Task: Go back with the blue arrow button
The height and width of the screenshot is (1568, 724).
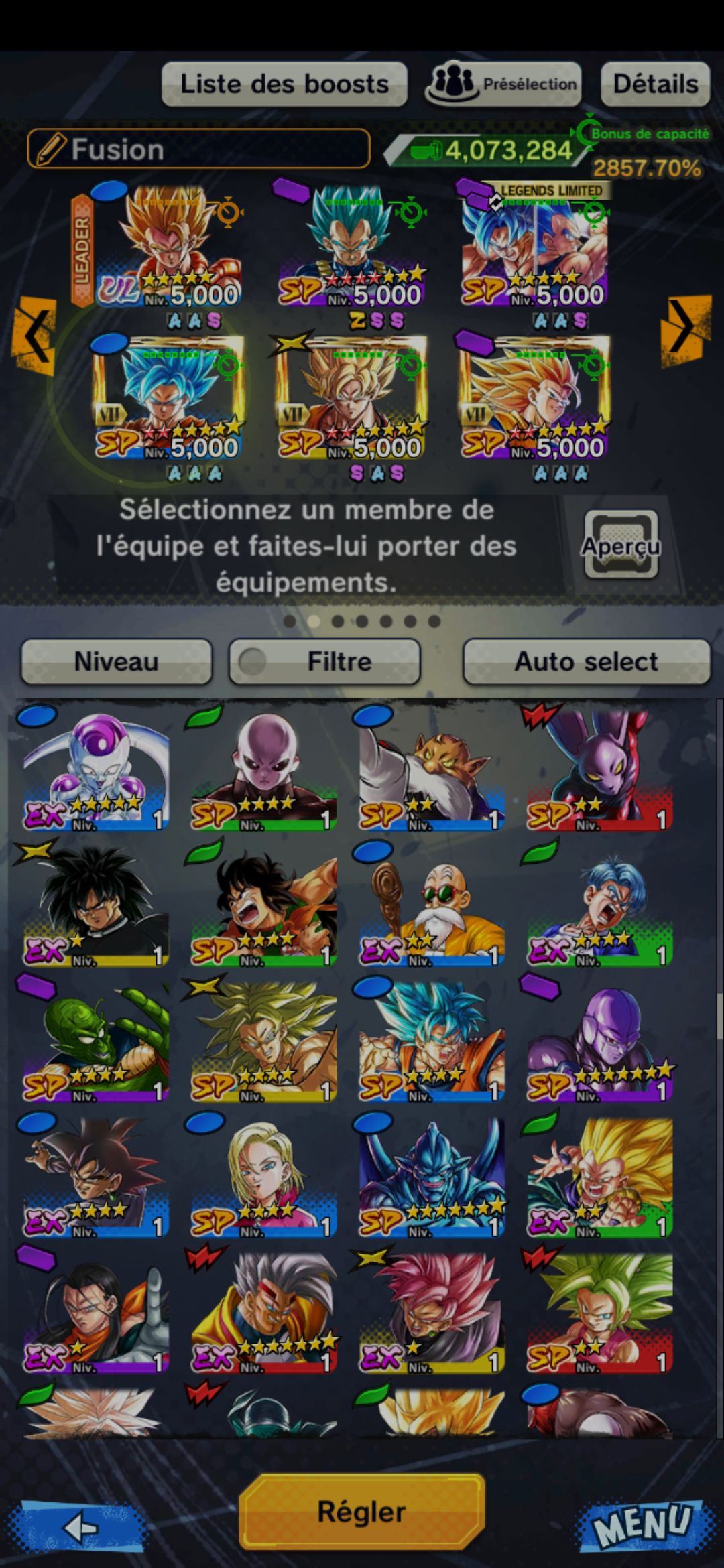Action: 82,1528
